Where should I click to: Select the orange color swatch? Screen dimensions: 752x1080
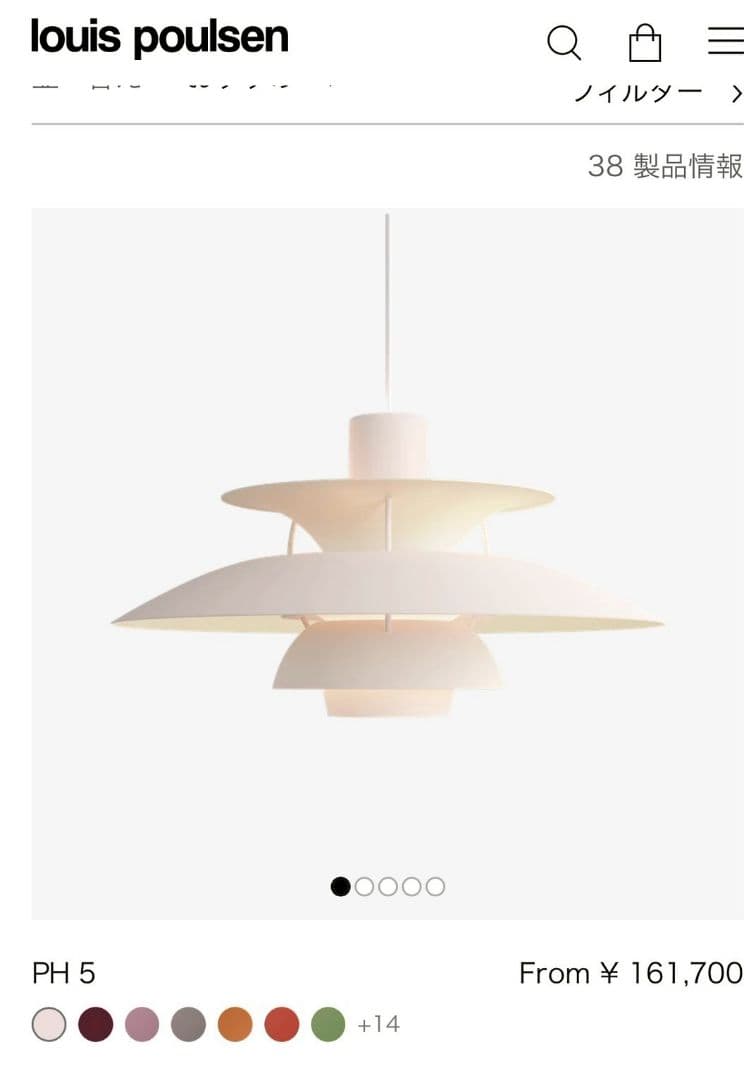235,1024
